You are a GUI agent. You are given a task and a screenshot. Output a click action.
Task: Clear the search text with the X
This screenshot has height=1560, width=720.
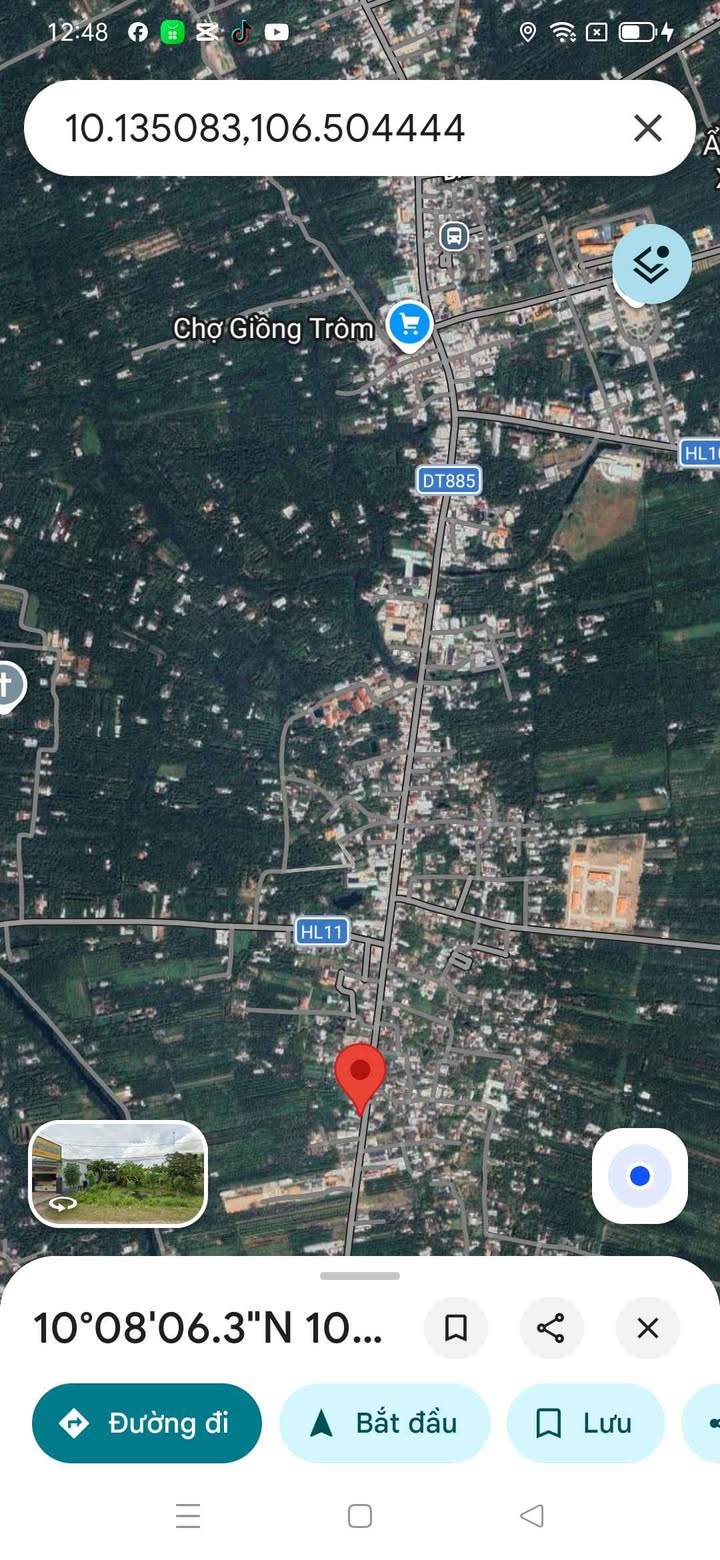click(x=648, y=128)
